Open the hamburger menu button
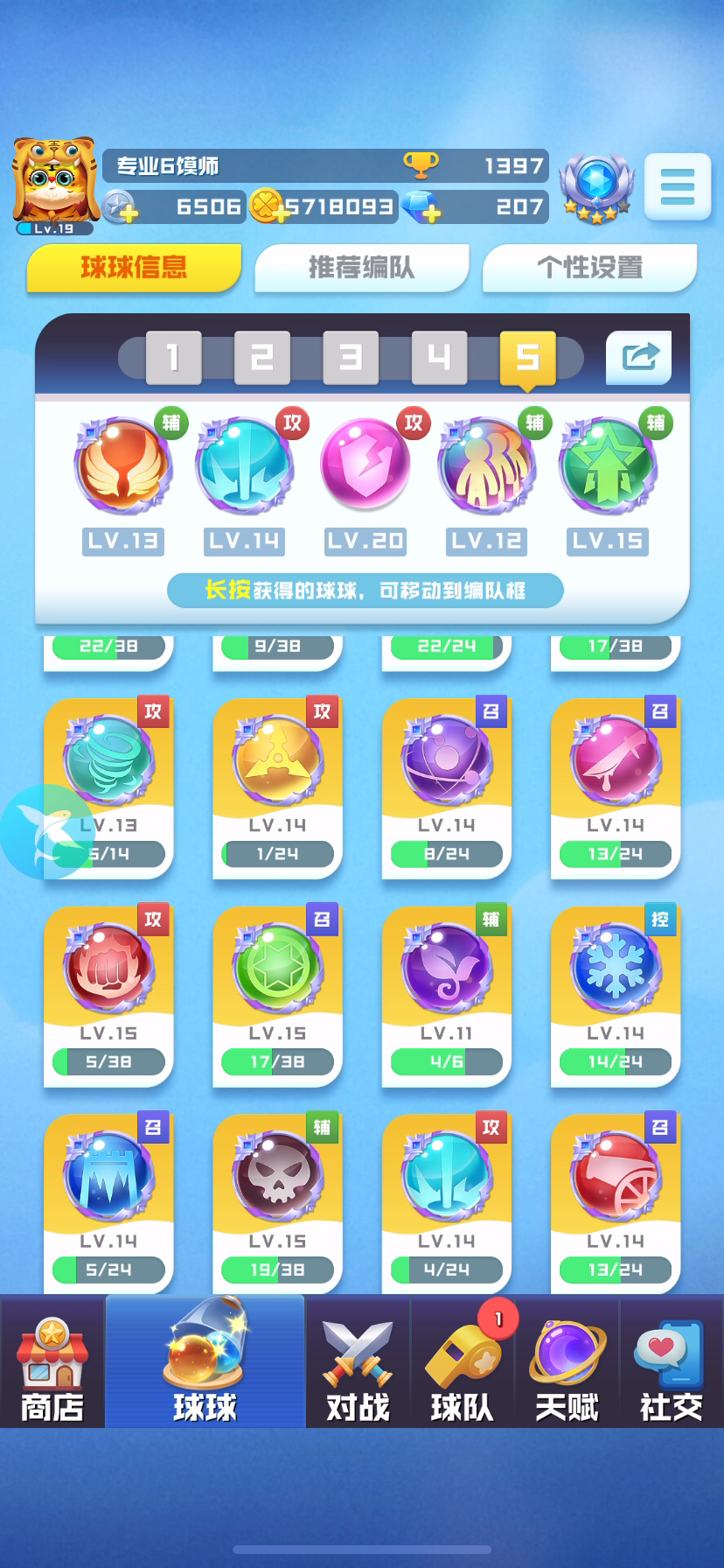724x1568 pixels. click(x=677, y=186)
